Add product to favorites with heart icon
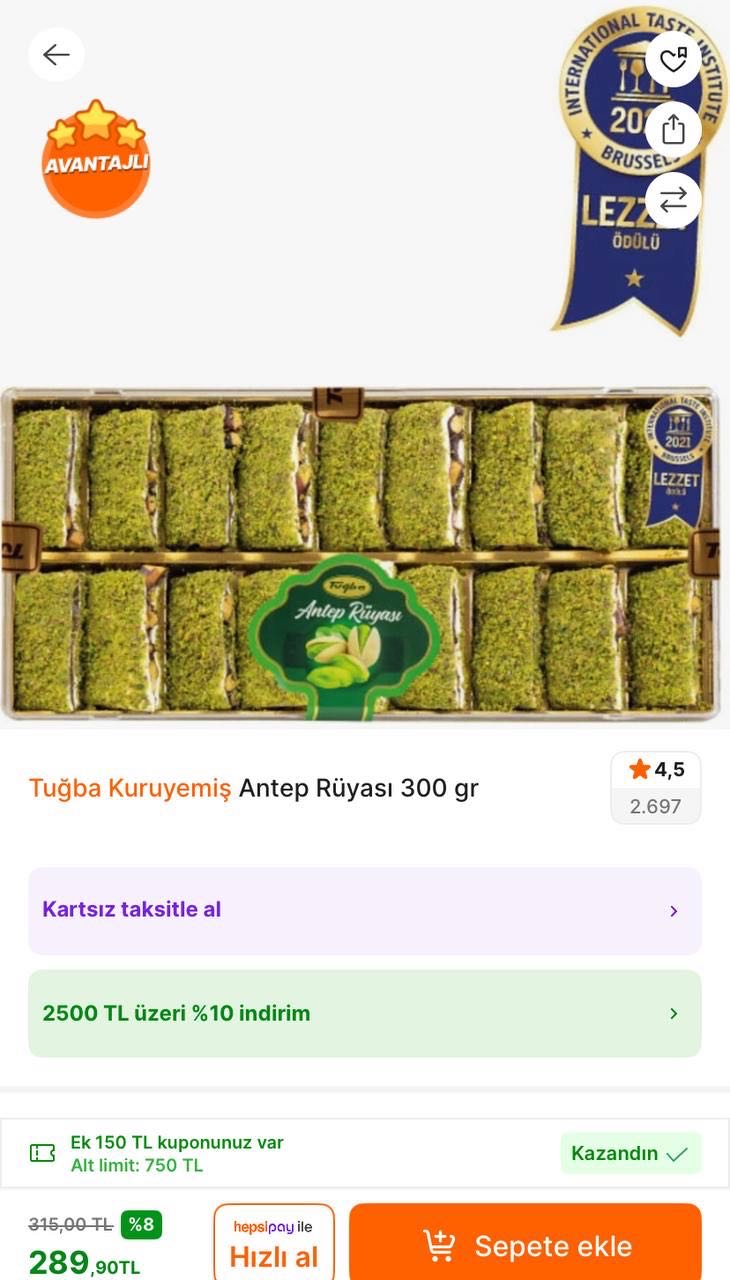Viewport: 730px width, 1280px height. [x=672, y=58]
